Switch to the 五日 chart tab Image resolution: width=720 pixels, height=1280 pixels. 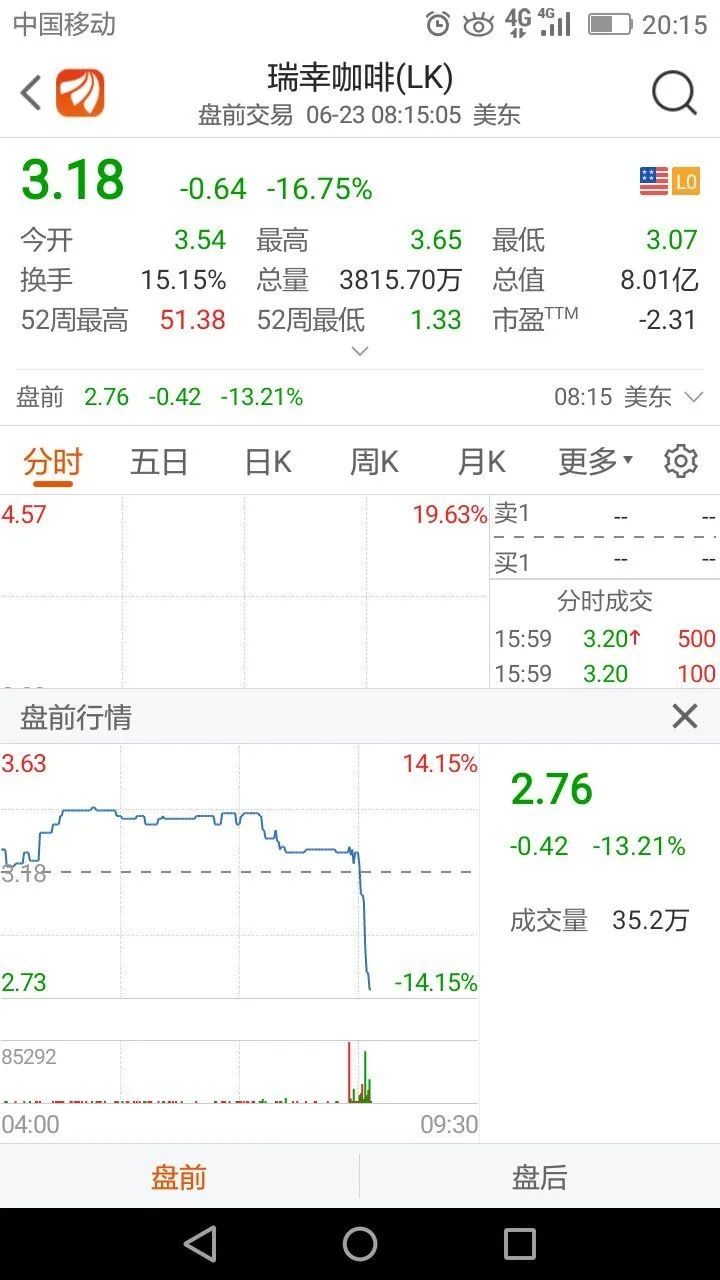pyautogui.click(x=159, y=462)
